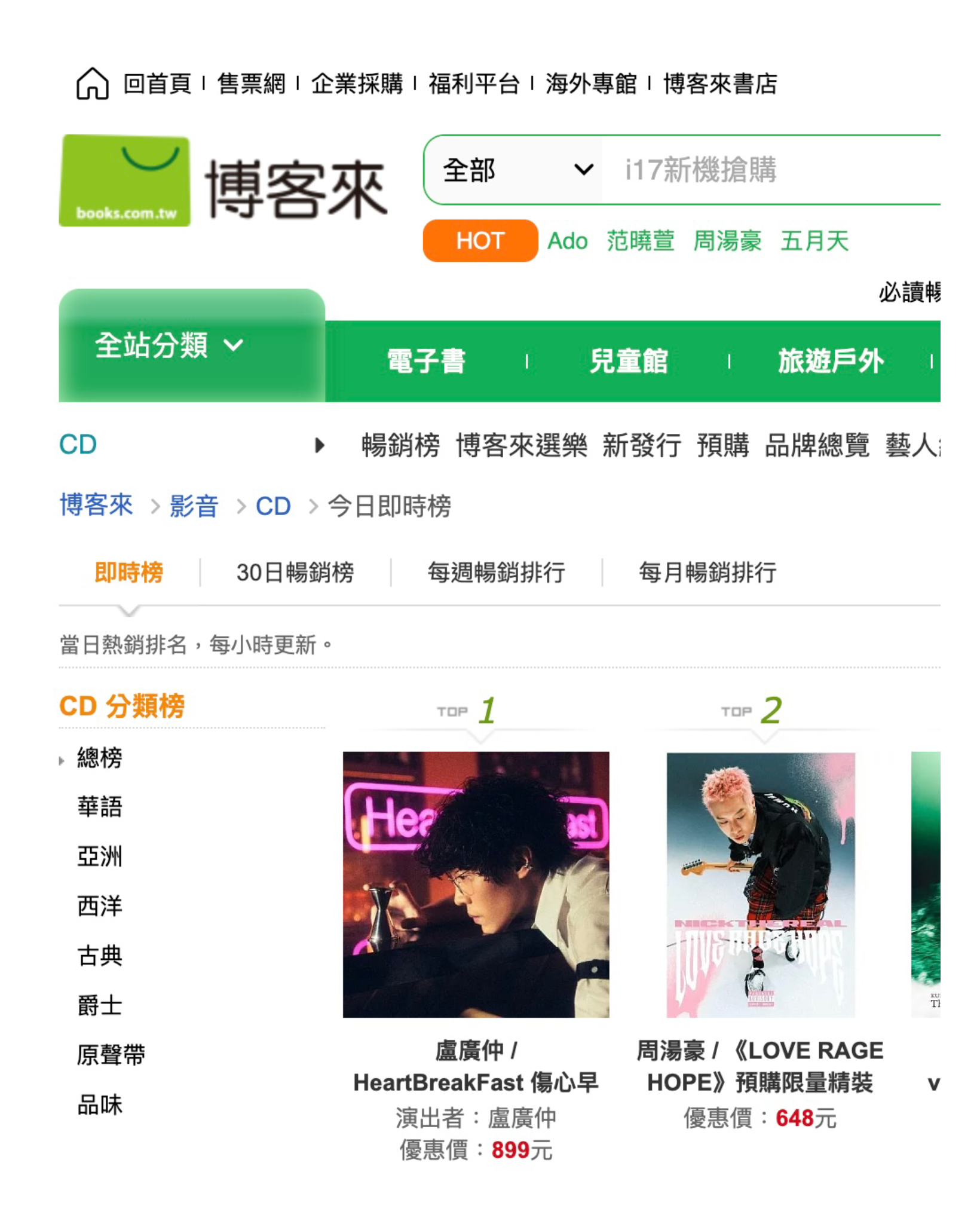Open 預購 in CD menu
This screenshot has width=980, height=1224.
click(x=722, y=446)
